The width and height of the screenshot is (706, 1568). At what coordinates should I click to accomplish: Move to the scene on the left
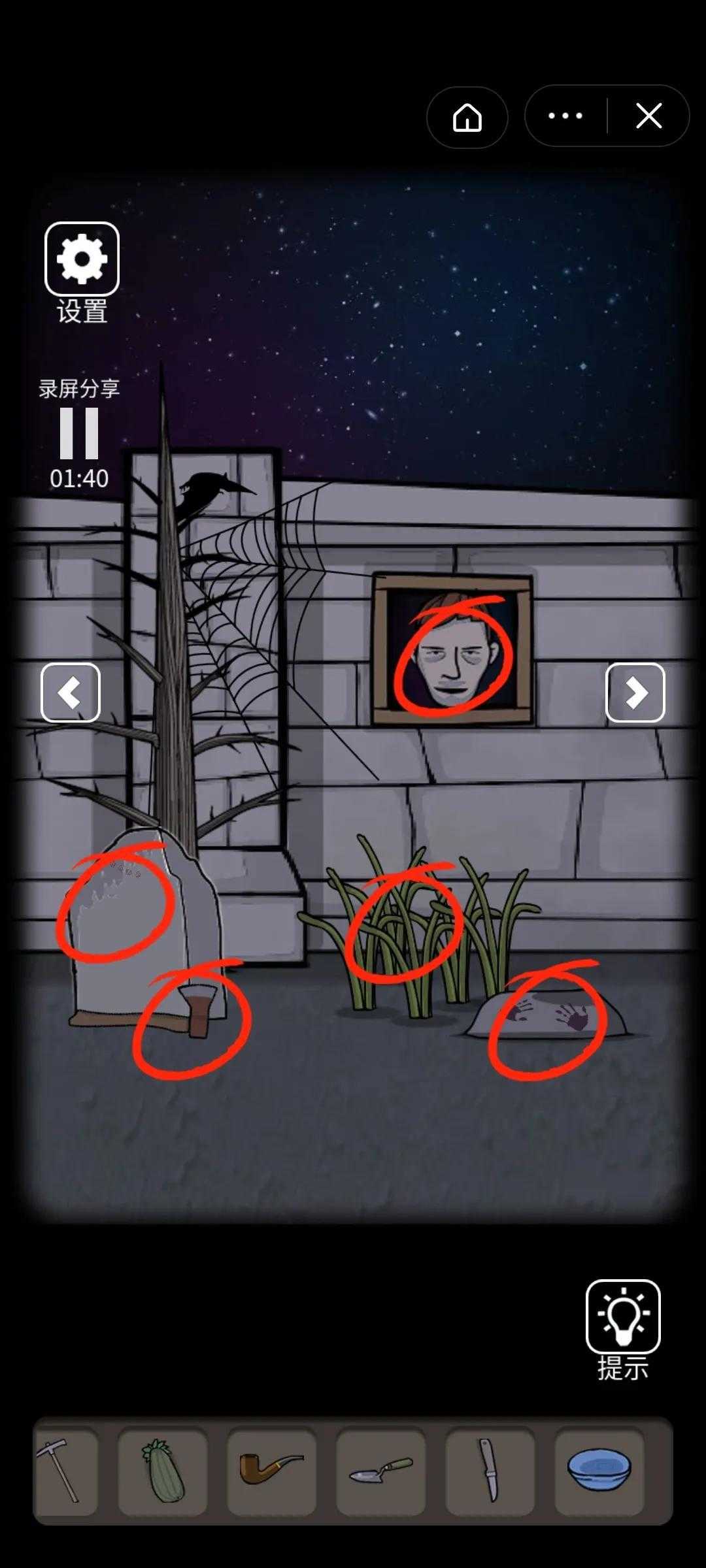pos(71,693)
